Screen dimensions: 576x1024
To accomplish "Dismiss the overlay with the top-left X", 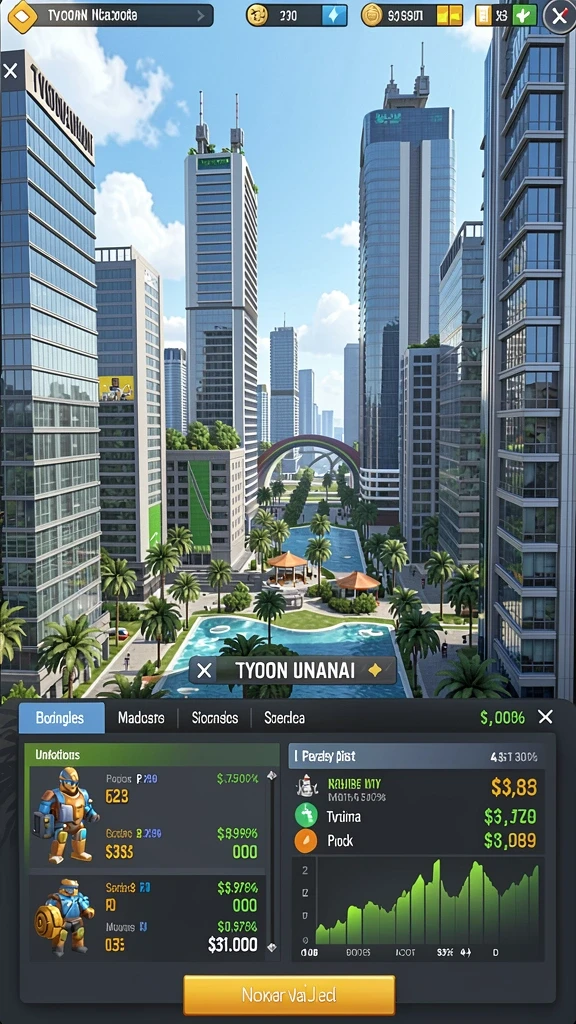I will (10, 71).
